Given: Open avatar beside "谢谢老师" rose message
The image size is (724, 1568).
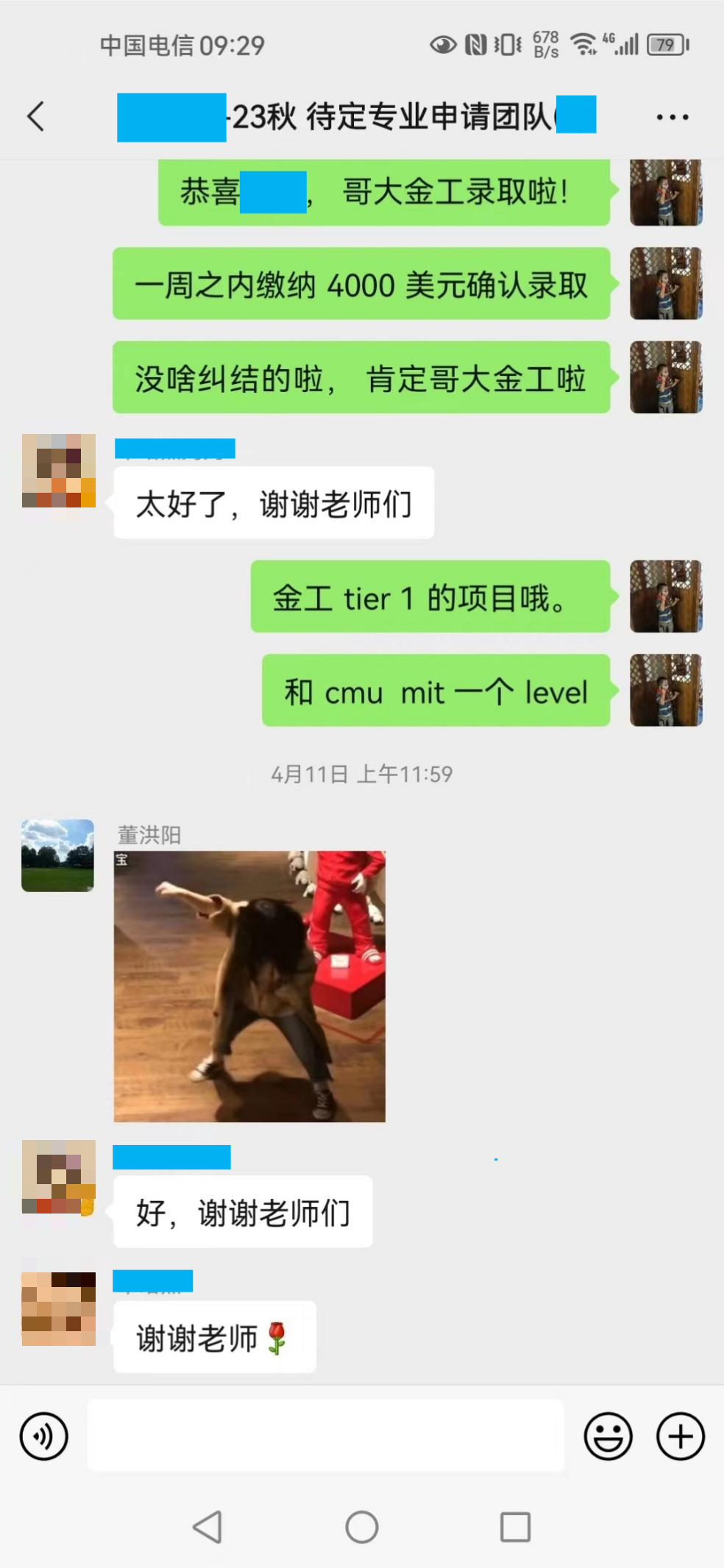Looking at the screenshot, I should click(x=59, y=1309).
